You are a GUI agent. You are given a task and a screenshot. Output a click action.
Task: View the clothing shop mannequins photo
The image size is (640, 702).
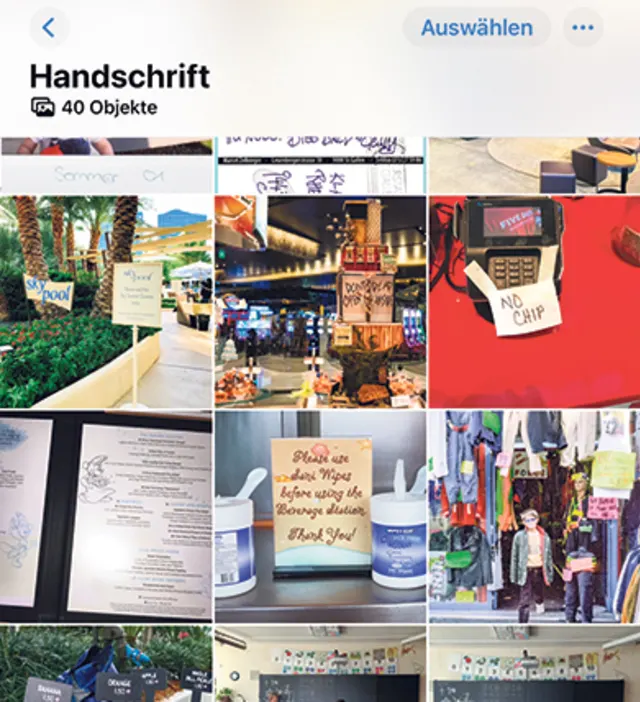coord(534,516)
